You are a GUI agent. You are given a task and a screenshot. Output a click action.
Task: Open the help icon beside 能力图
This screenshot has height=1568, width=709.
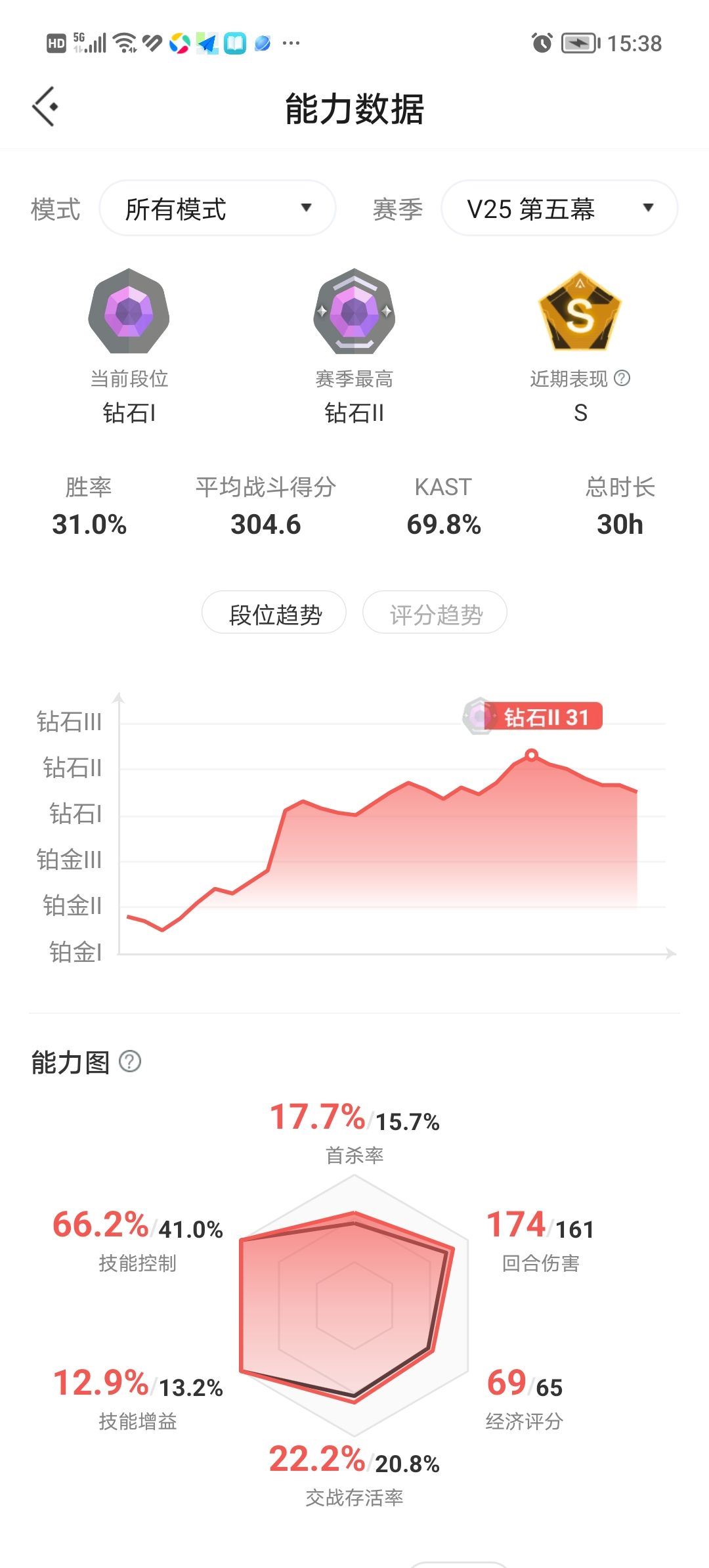[130, 1062]
